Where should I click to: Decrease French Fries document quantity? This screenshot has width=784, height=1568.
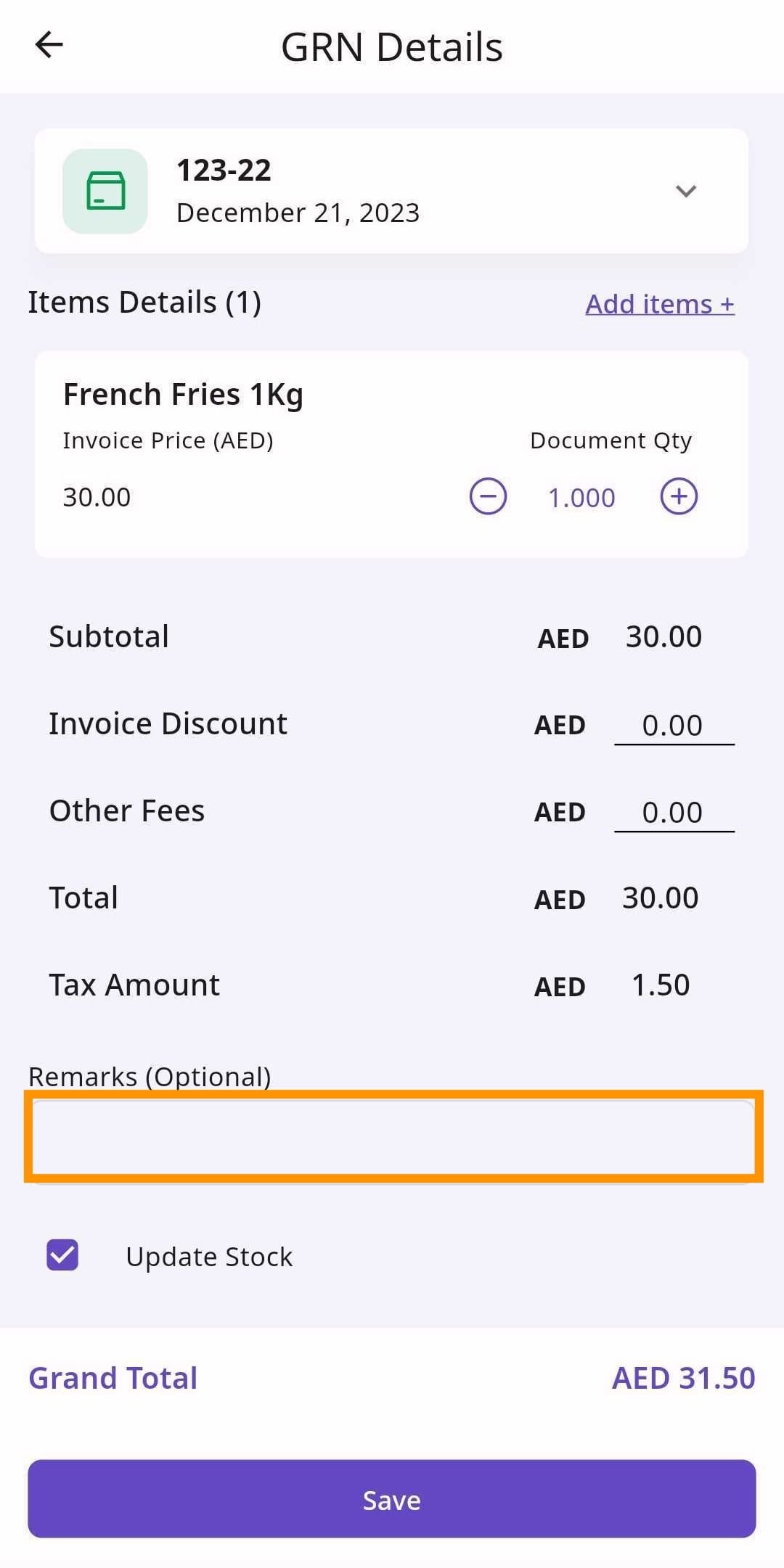tap(488, 497)
